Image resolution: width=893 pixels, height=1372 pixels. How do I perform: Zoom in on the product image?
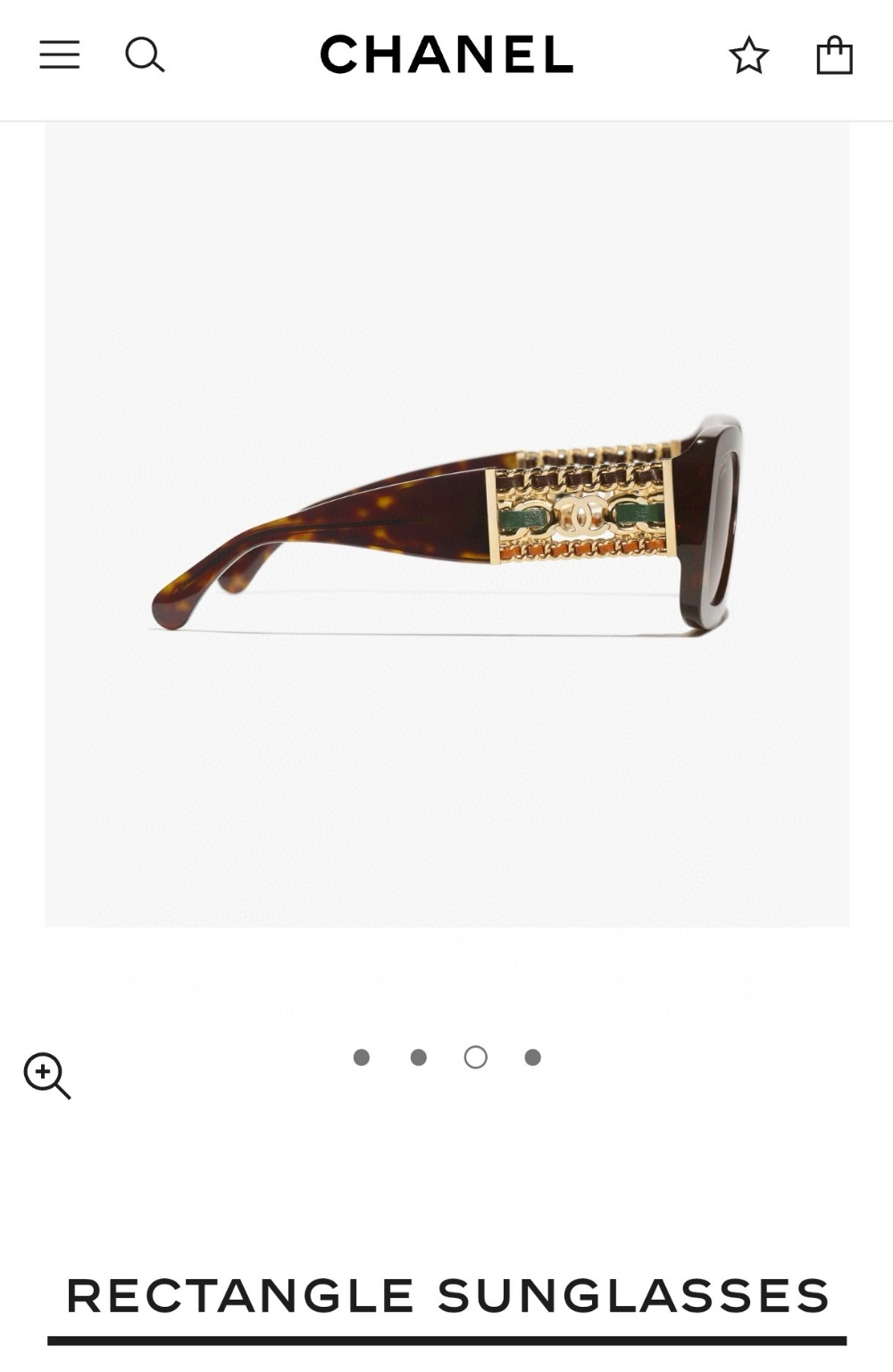46,1075
